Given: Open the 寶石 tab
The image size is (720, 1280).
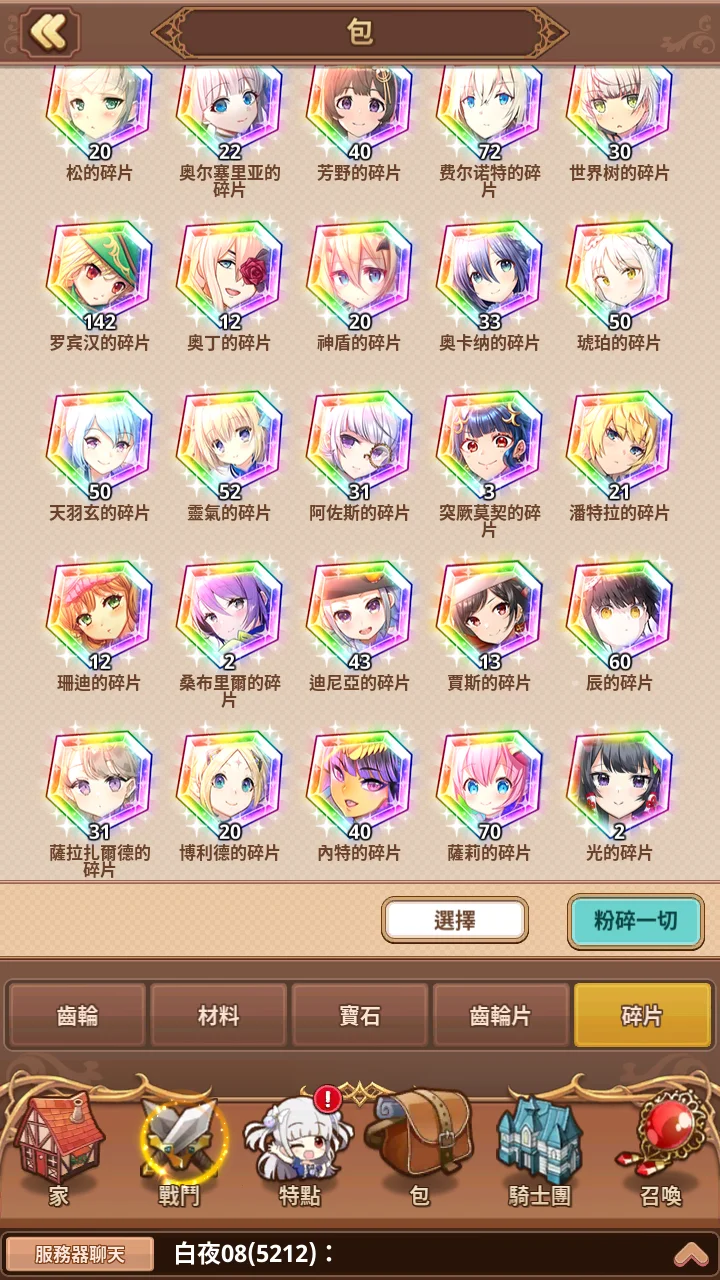Looking at the screenshot, I should (360, 1016).
